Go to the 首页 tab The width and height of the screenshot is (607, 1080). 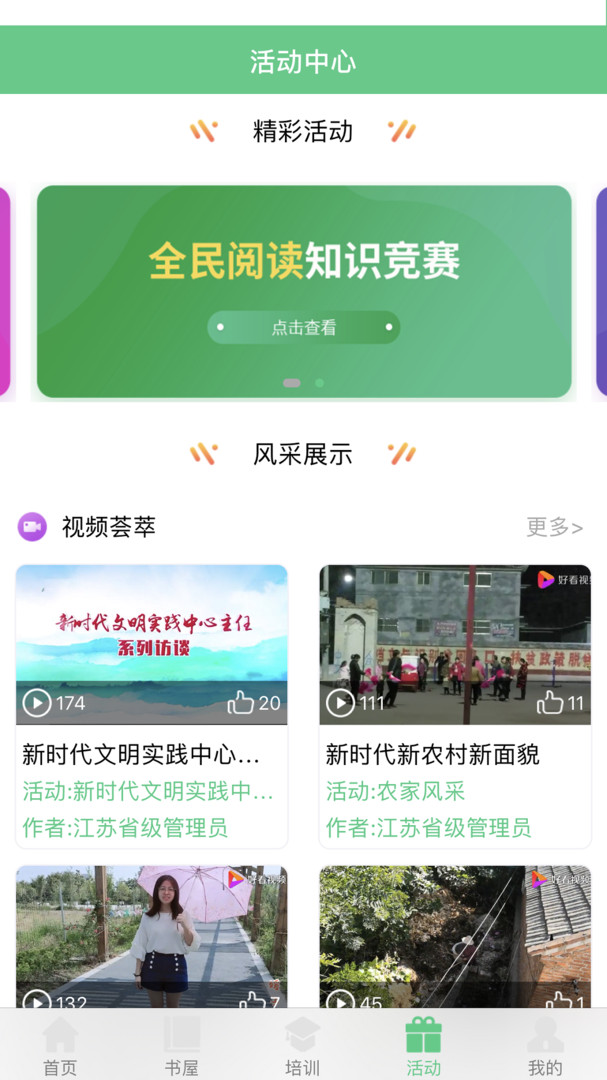click(60, 1046)
